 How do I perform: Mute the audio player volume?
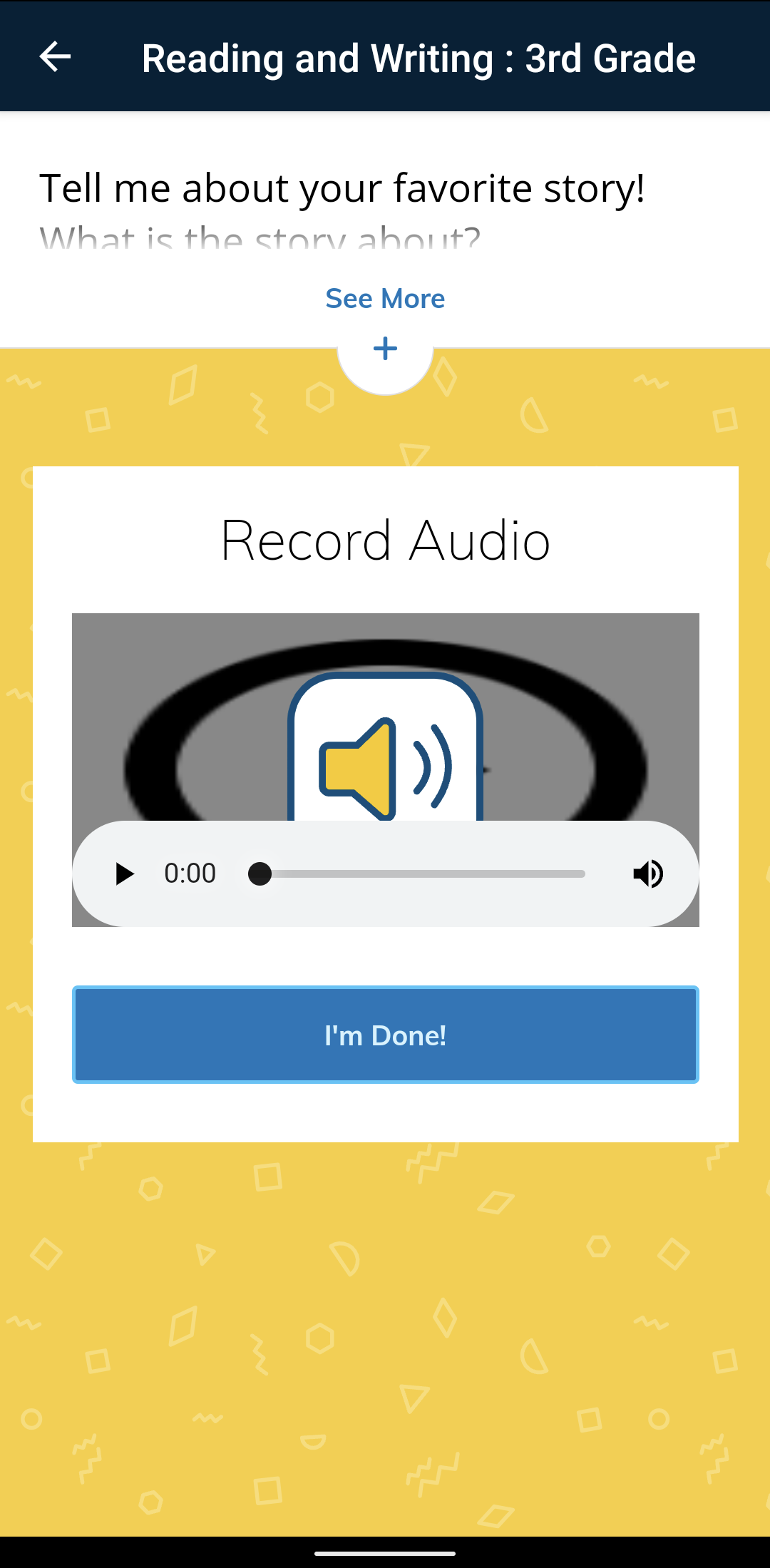point(648,873)
